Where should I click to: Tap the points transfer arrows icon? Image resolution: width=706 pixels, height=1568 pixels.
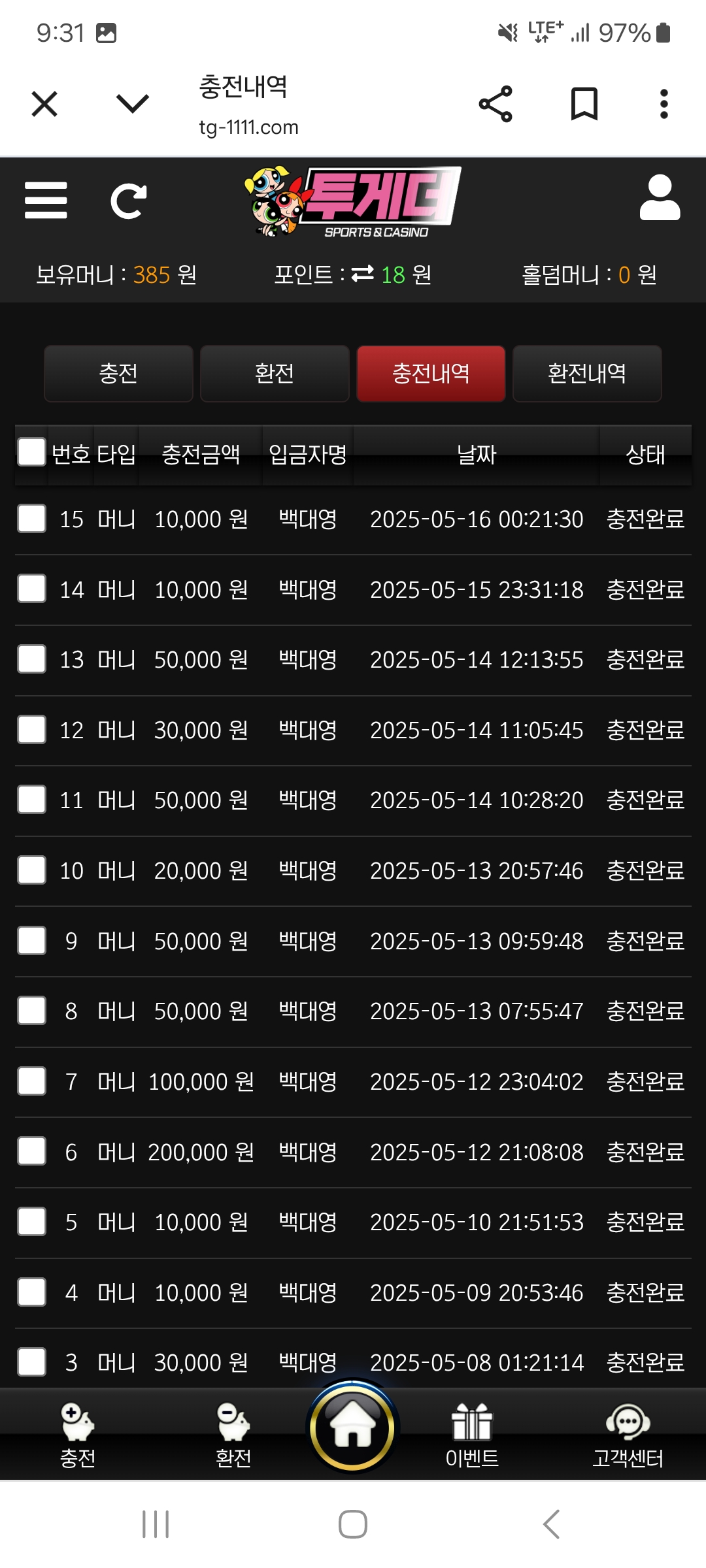point(363,274)
